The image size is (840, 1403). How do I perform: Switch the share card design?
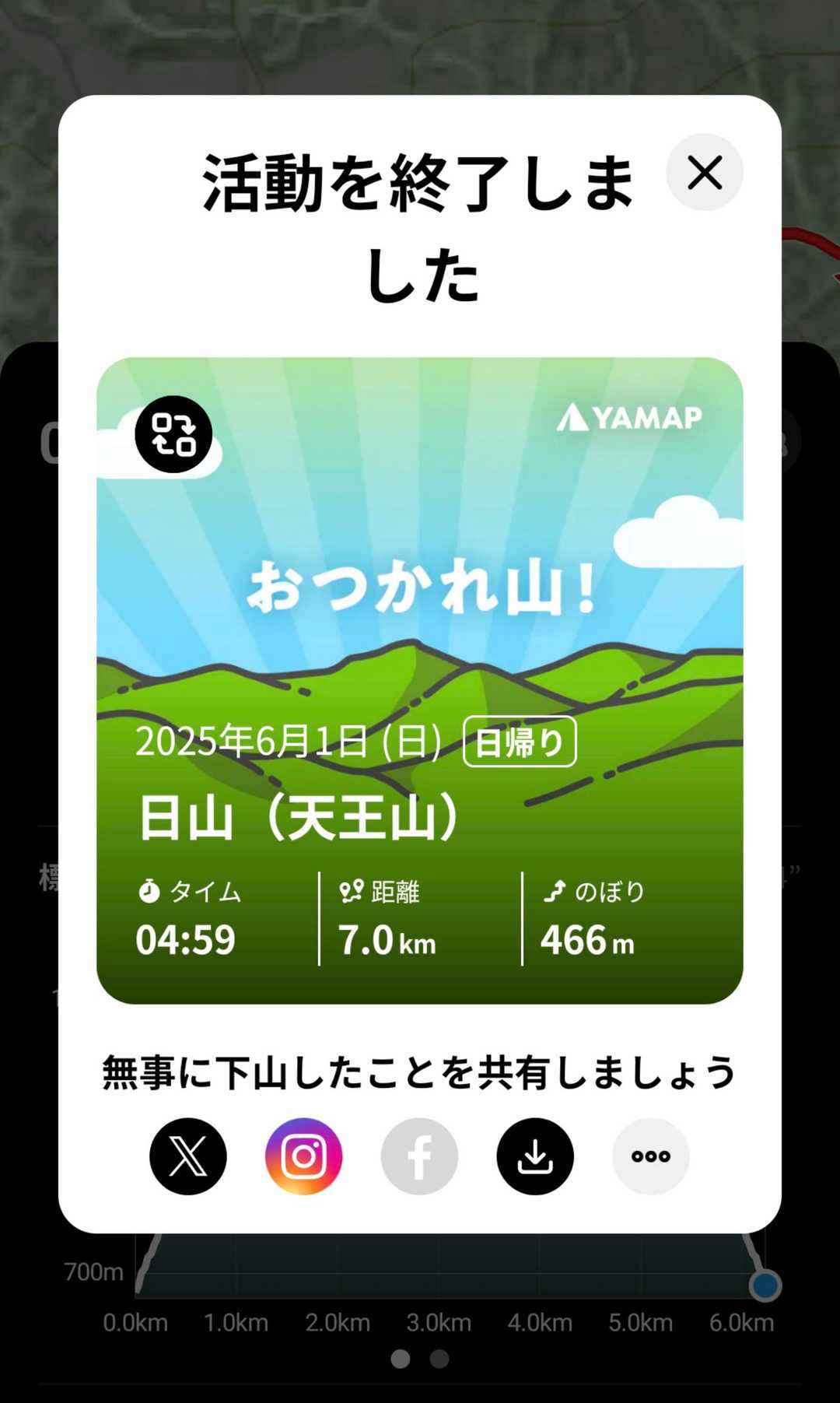[x=173, y=434]
